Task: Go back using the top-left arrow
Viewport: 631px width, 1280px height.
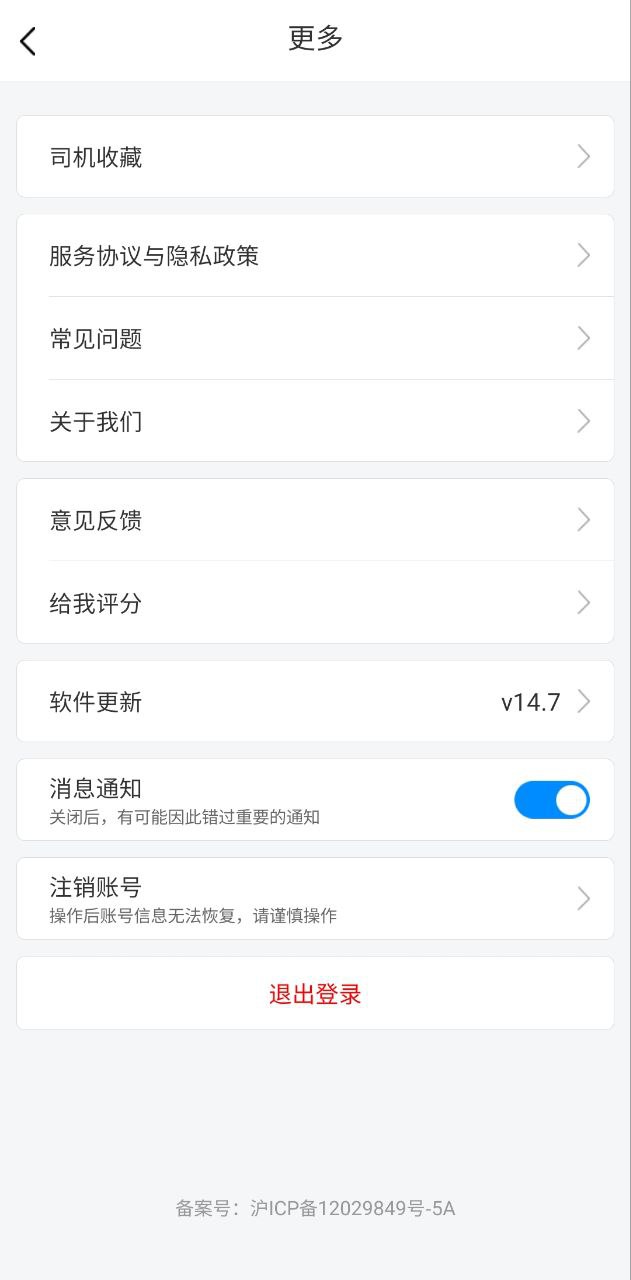Action: tap(28, 41)
